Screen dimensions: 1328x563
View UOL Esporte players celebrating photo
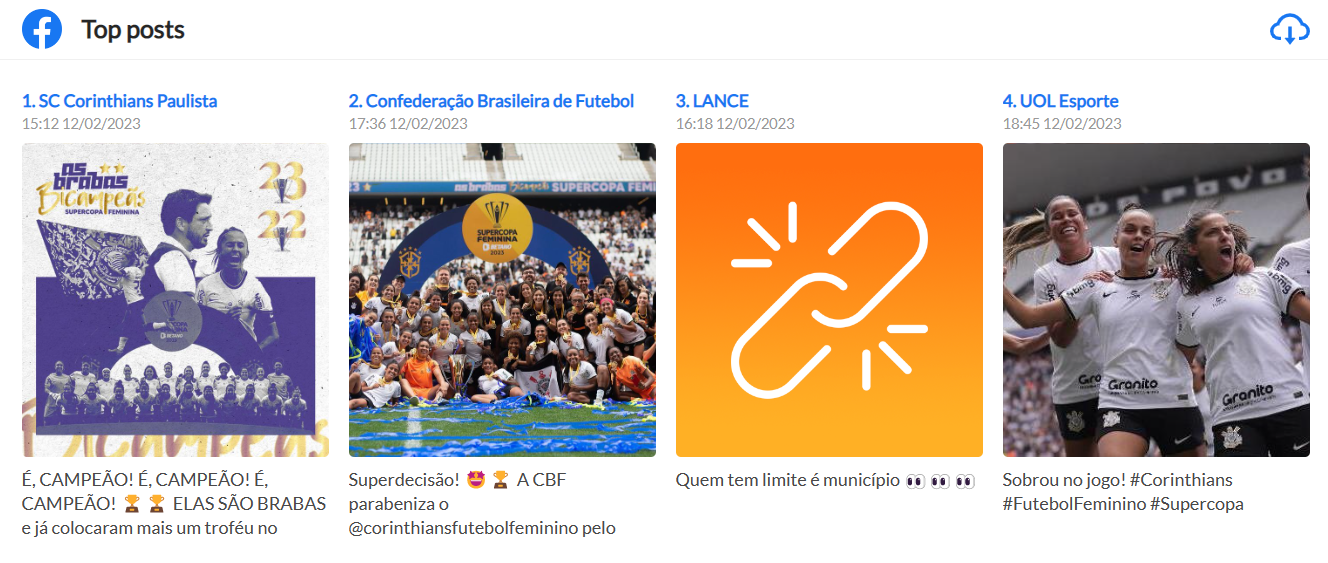[1156, 300]
